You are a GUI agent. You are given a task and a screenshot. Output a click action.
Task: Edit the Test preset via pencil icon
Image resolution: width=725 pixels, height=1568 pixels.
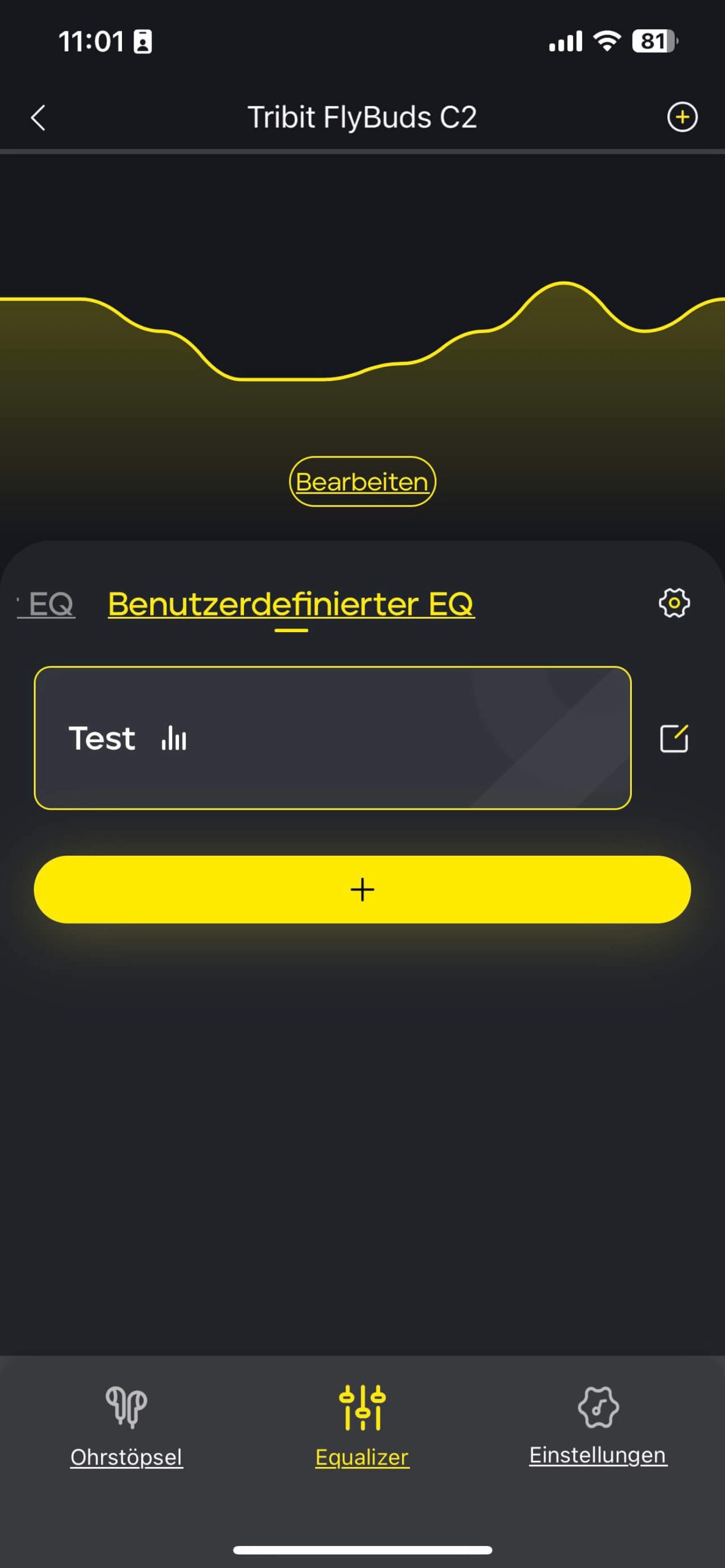674,738
